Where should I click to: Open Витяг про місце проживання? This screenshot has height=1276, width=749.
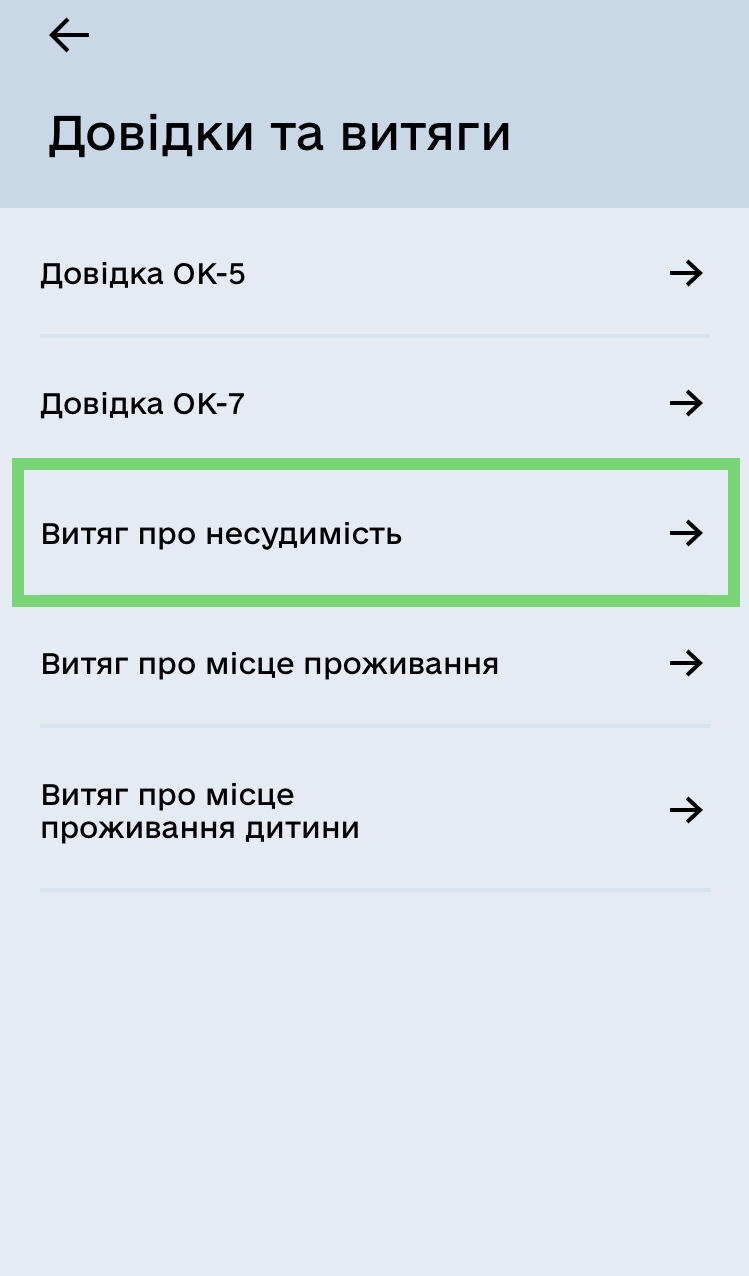[373, 664]
